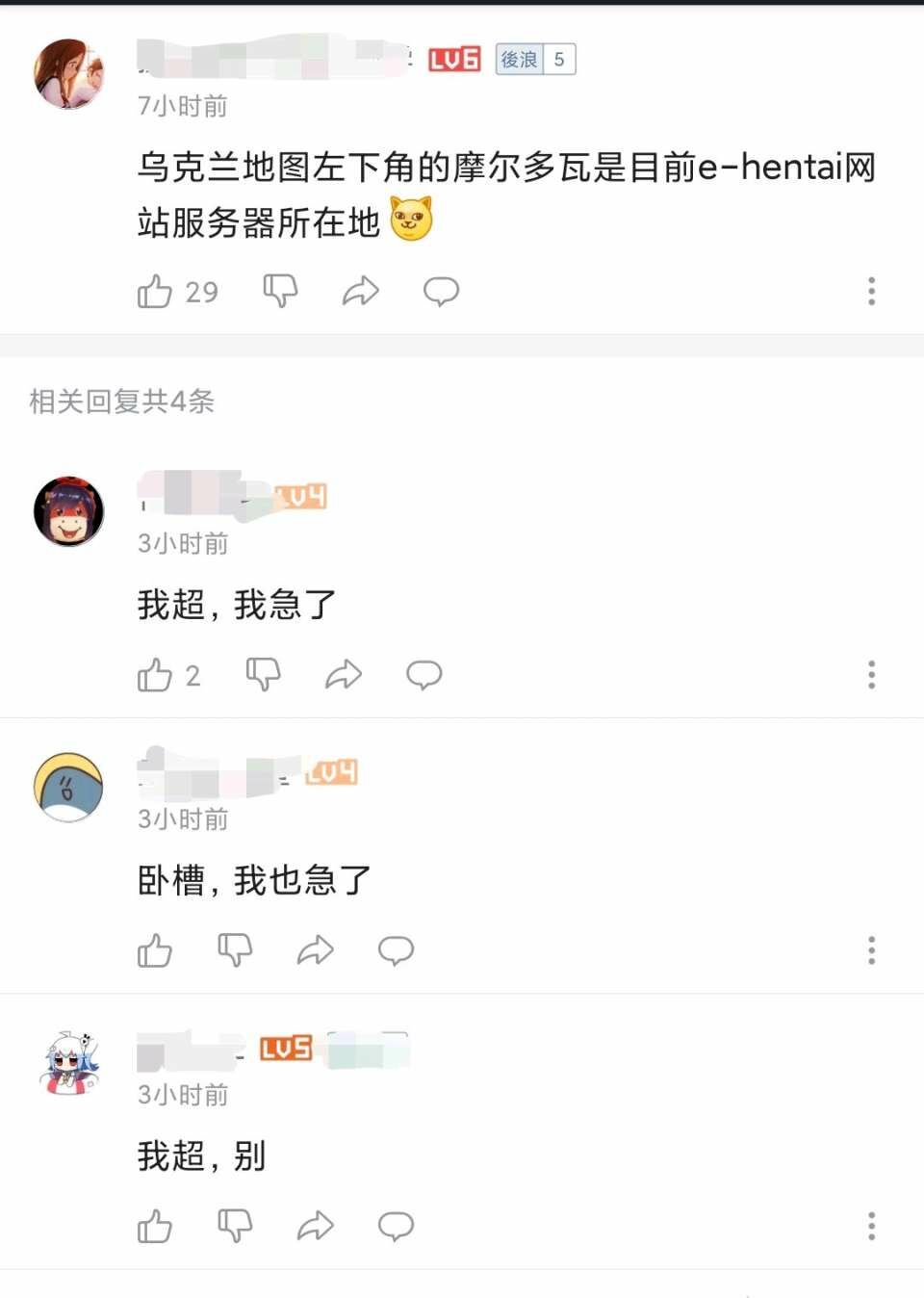Screen dimensions: 924x1298
Task: Share the reply "卧槽，我也急了"
Action: (x=316, y=950)
